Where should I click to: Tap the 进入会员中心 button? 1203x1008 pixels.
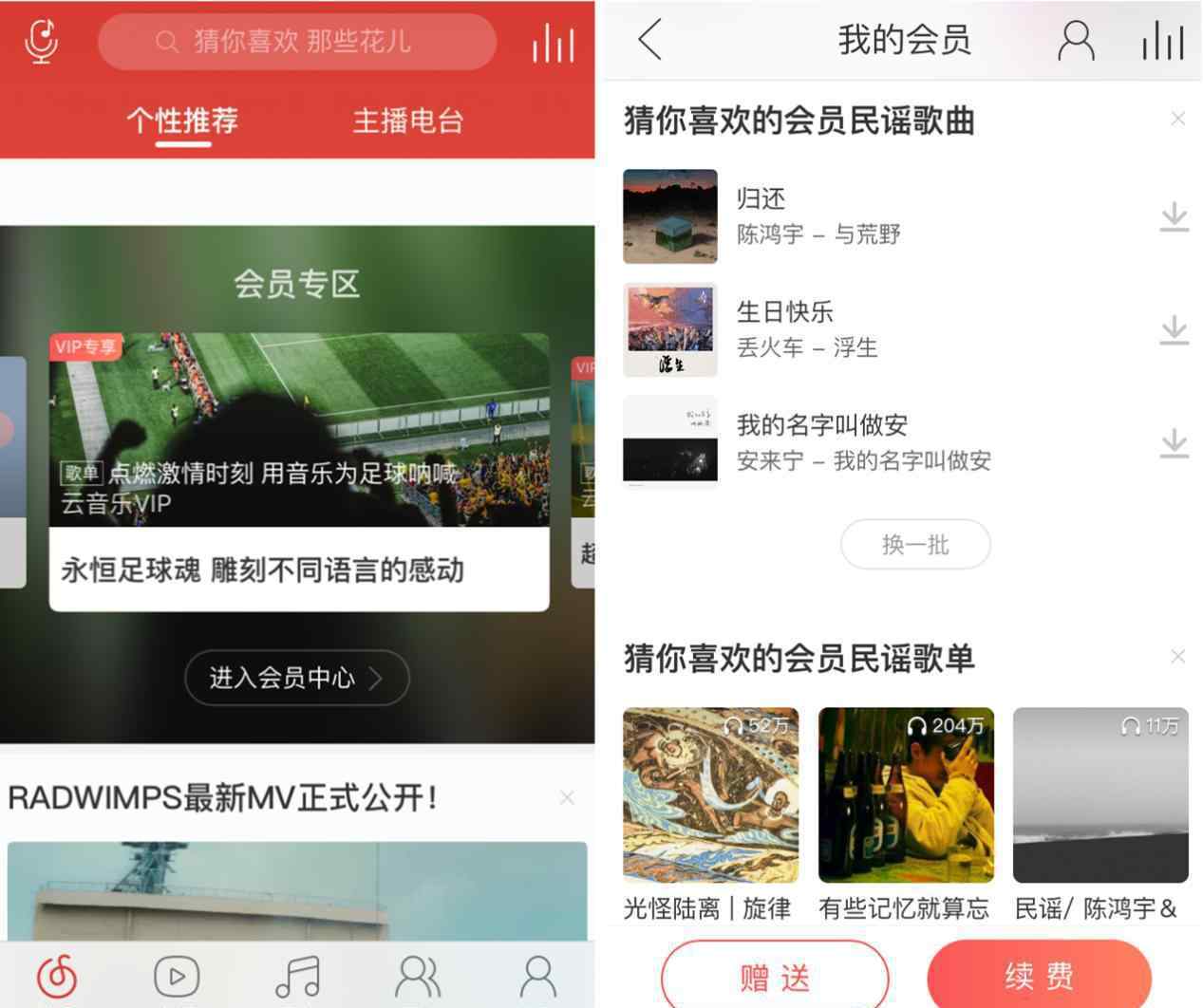click(x=296, y=678)
